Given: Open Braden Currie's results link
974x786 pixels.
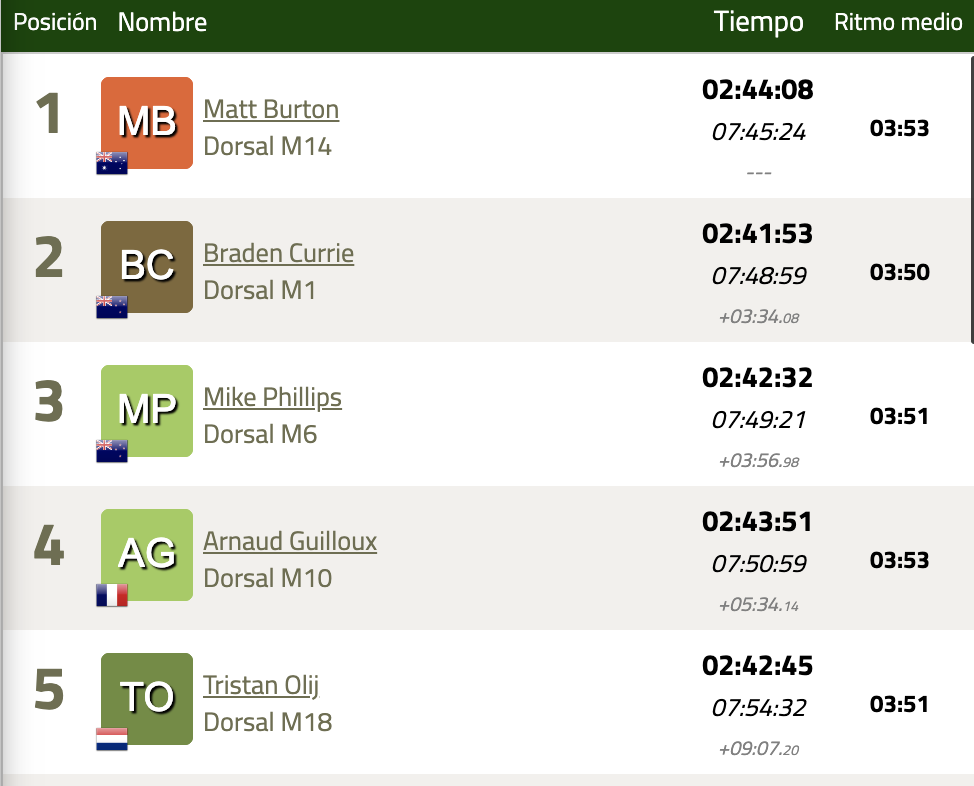Looking at the screenshot, I should click(x=278, y=253).
